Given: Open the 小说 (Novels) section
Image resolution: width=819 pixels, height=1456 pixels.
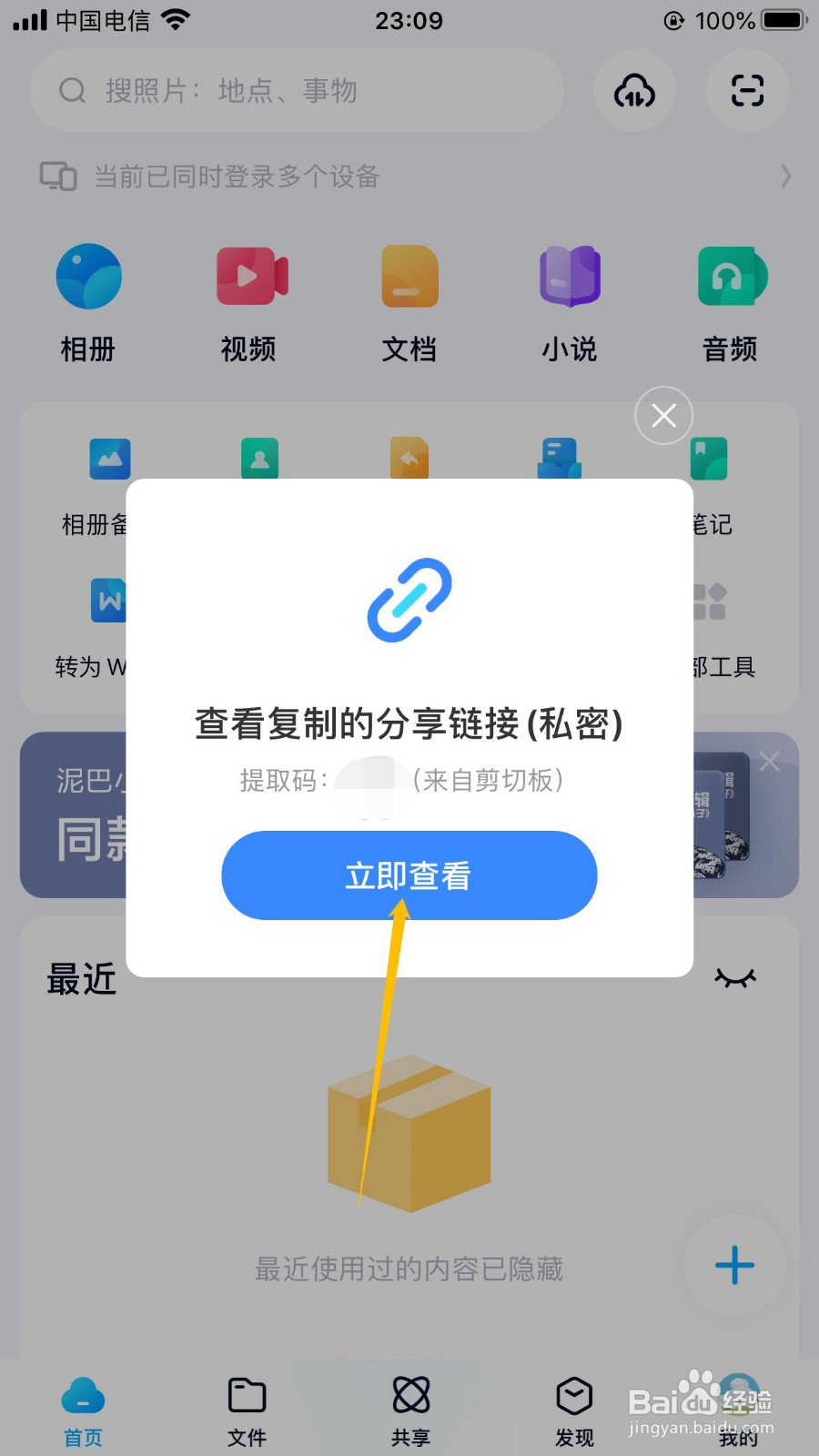Looking at the screenshot, I should 570,300.
